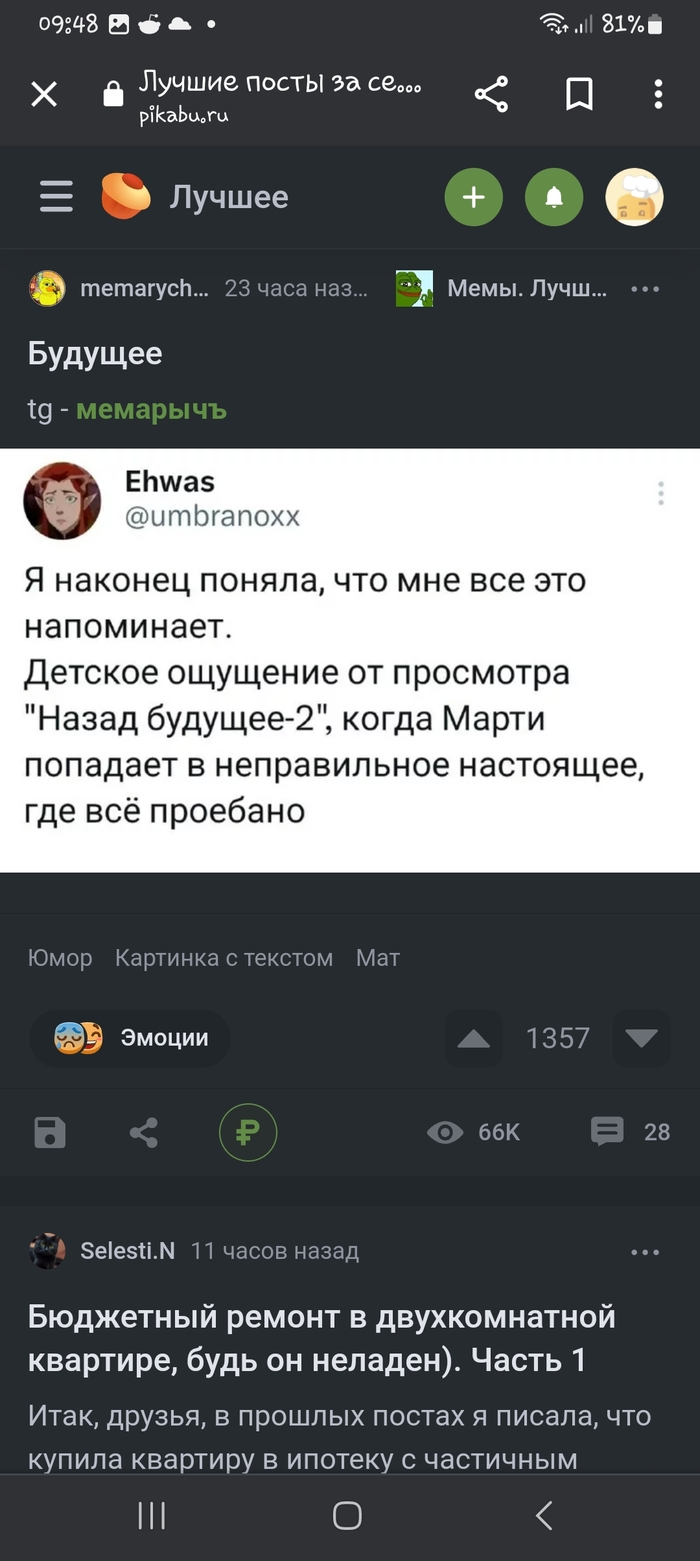This screenshot has height=1561, width=700.
Task: Open the Pikabu hamburger menu
Action: point(57,197)
